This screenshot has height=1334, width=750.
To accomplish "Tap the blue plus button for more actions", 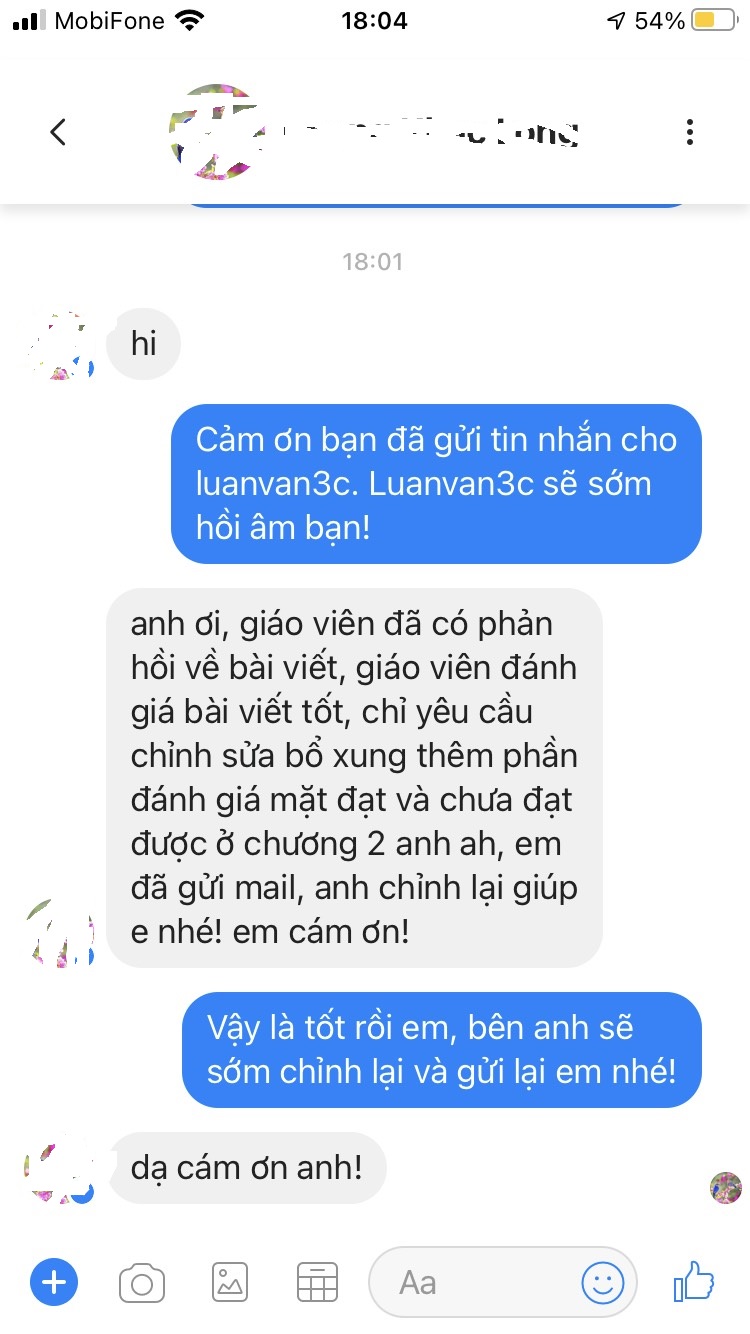I will [54, 1281].
